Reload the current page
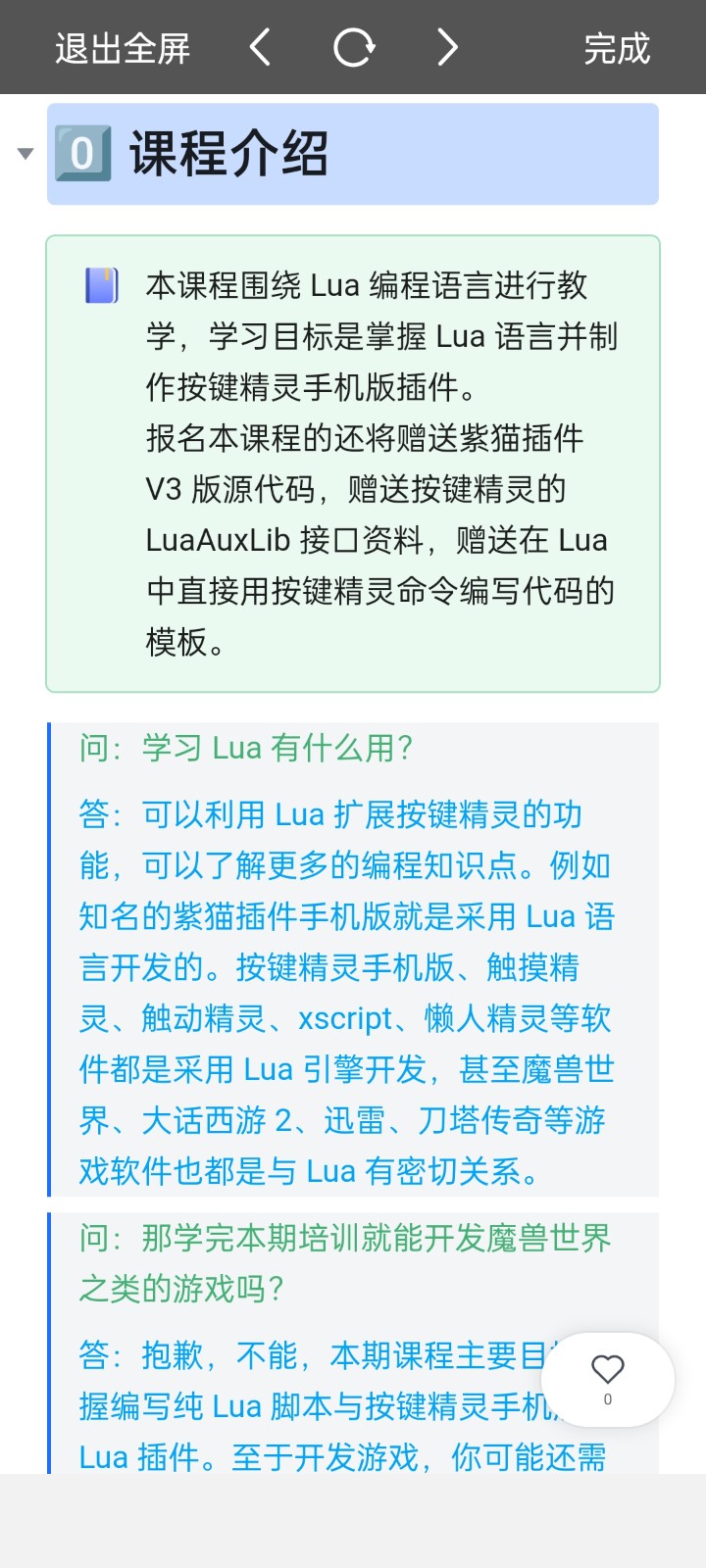Viewport: 706px width, 1568px height. point(353,47)
